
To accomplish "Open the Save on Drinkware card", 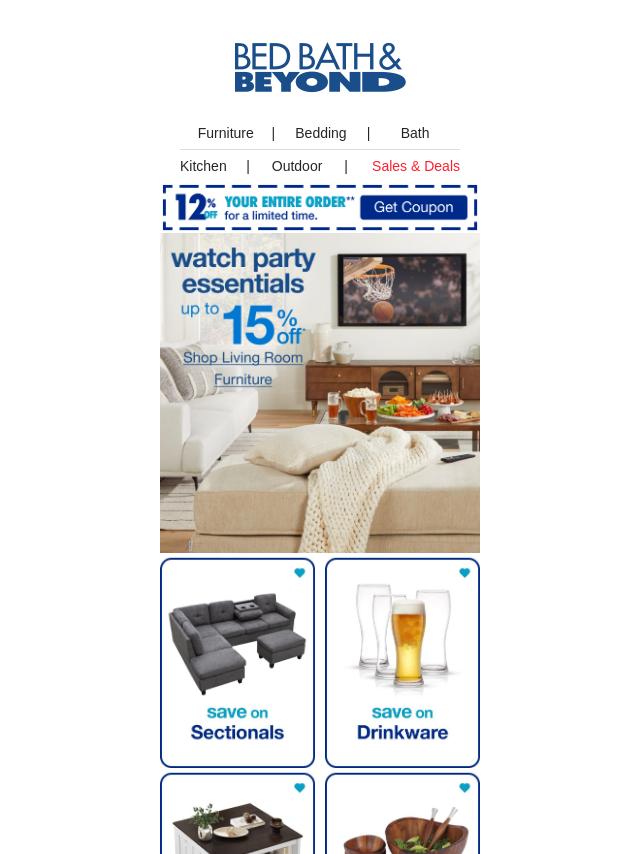I will click(x=402, y=663).
